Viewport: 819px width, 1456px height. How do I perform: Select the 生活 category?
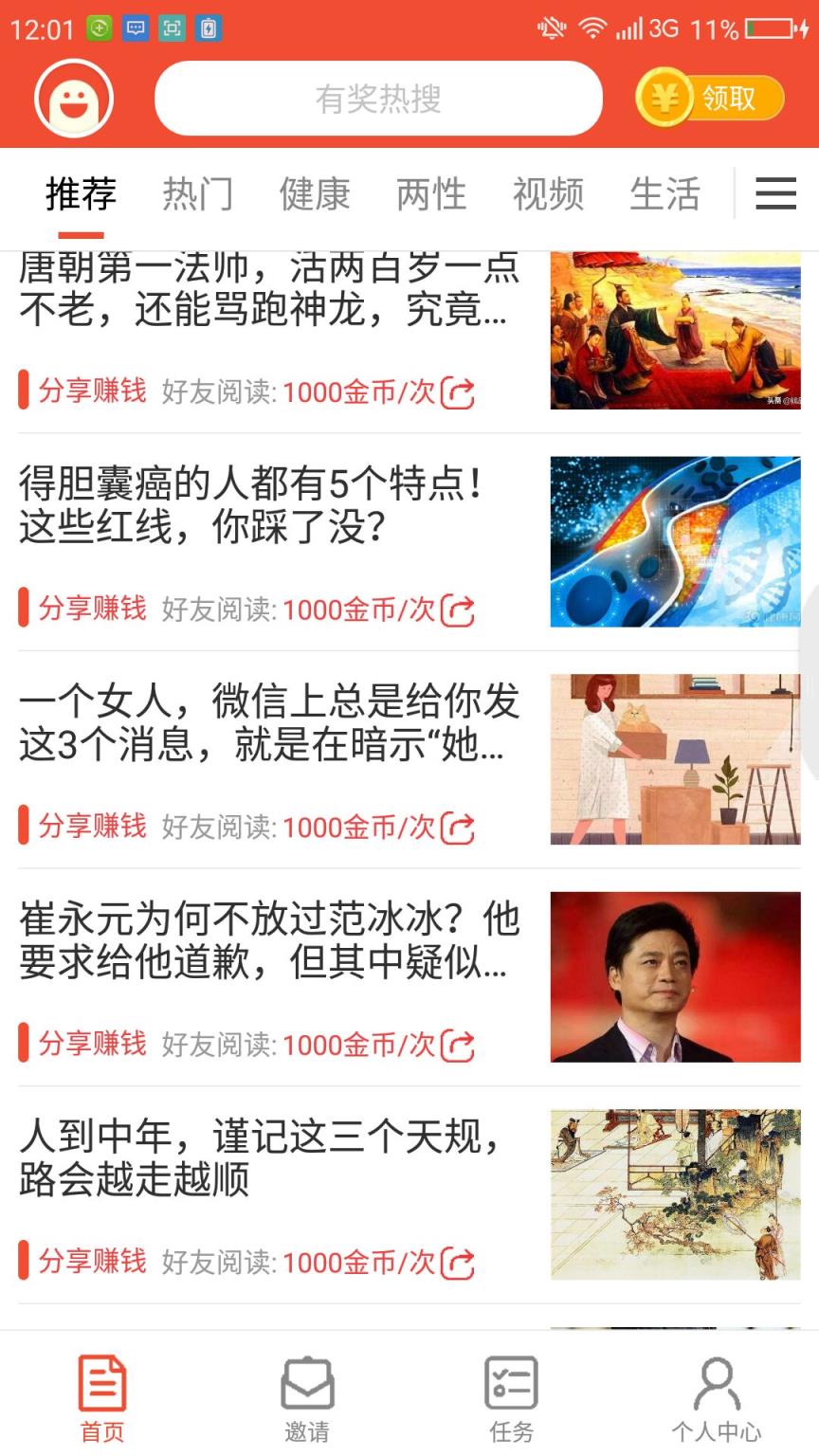tap(665, 193)
